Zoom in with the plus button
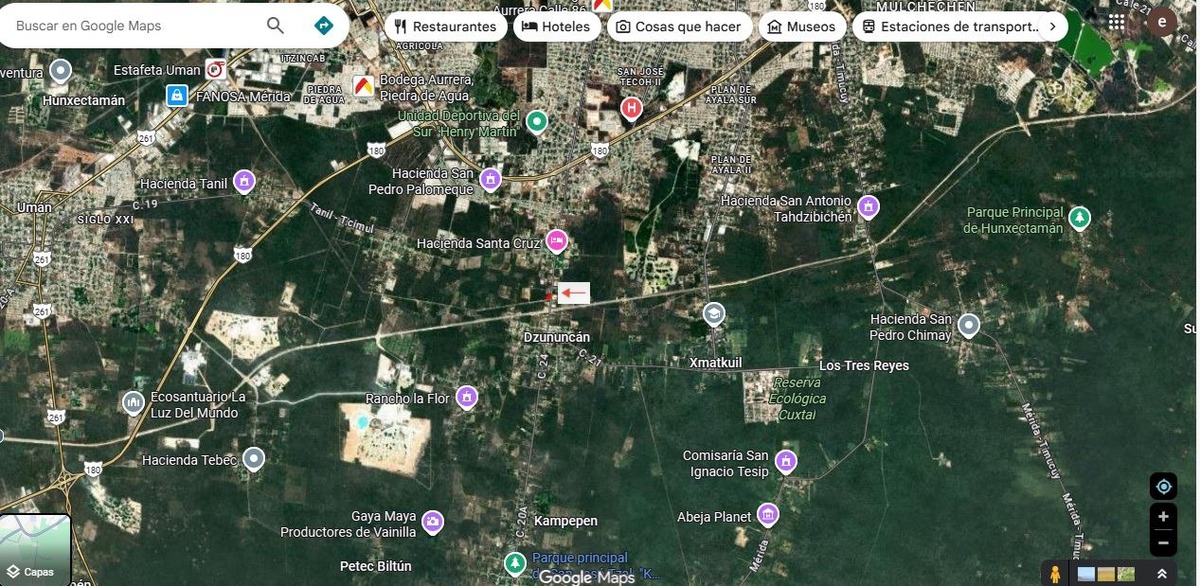The width and height of the screenshot is (1200, 586). click(1163, 517)
